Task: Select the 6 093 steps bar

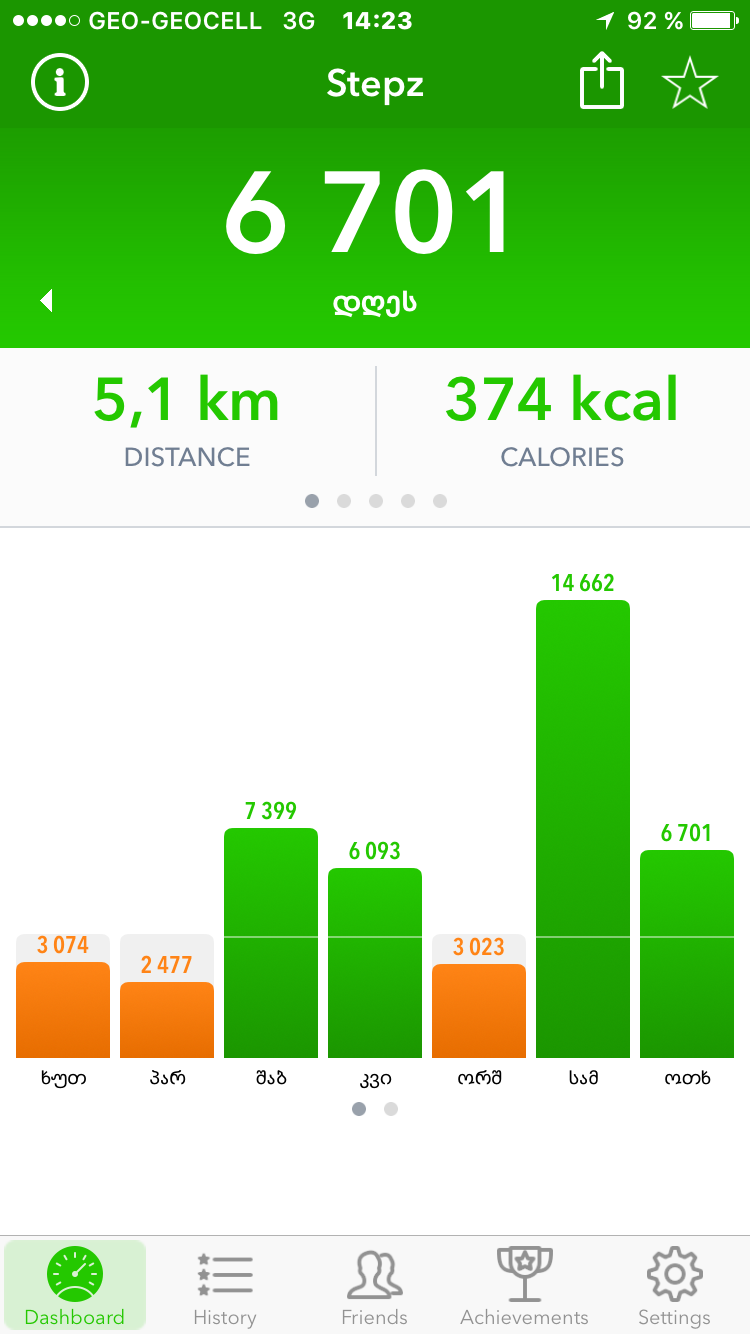Action: 375,962
